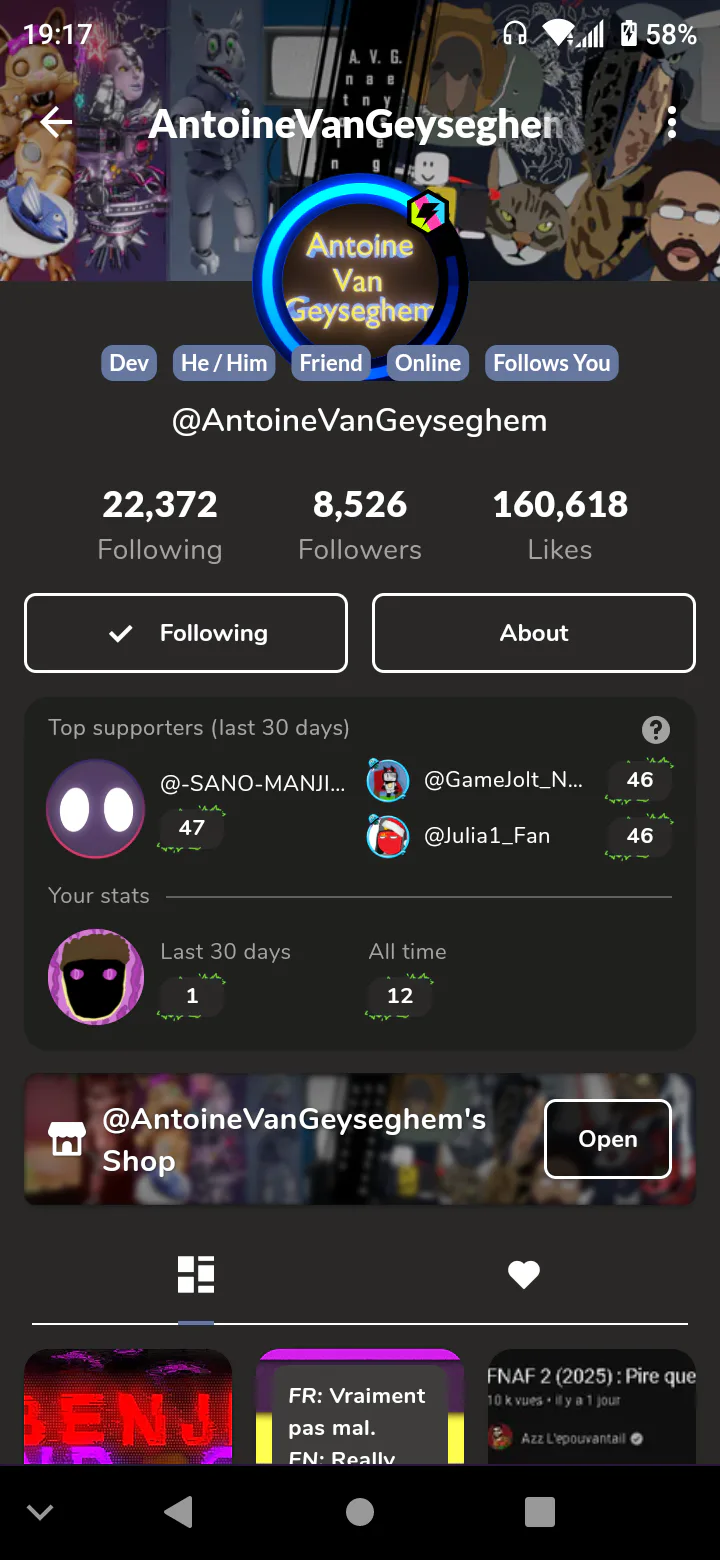Open the 'FR: Vraiment pas mal' post
The width and height of the screenshot is (720, 1560).
[360, 1410]
